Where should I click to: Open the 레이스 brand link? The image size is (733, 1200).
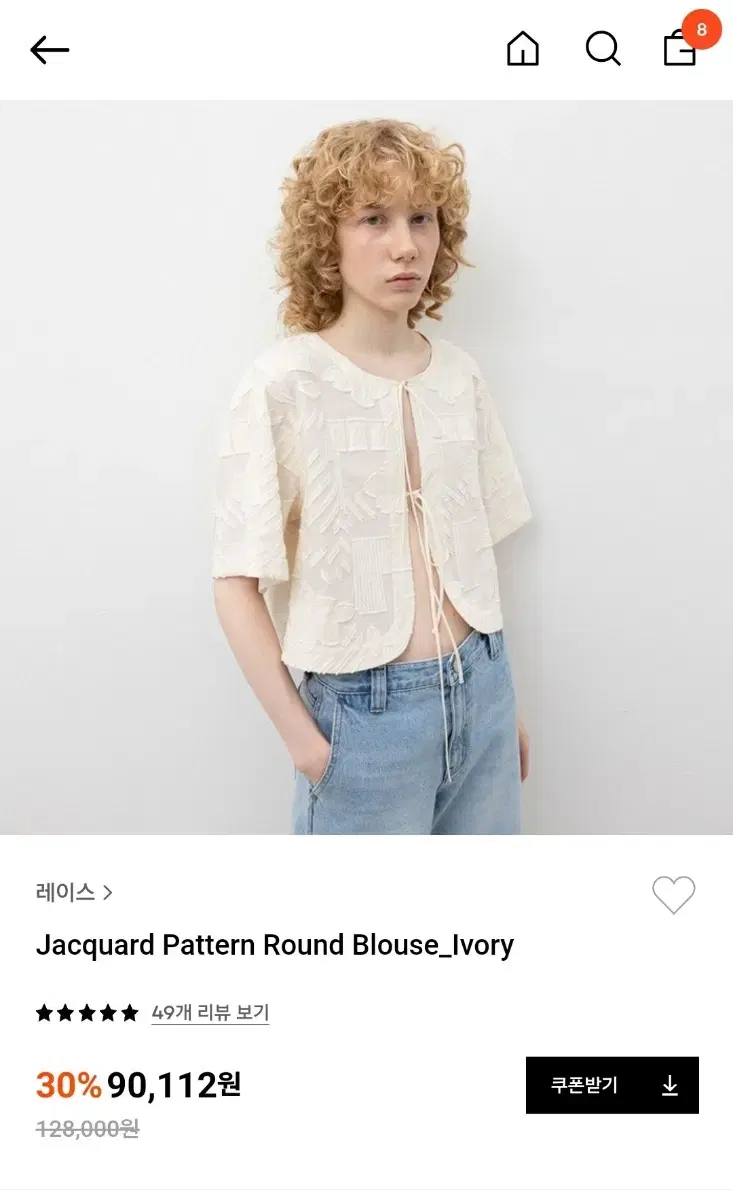pyautogui.click(x=74, y=892)
